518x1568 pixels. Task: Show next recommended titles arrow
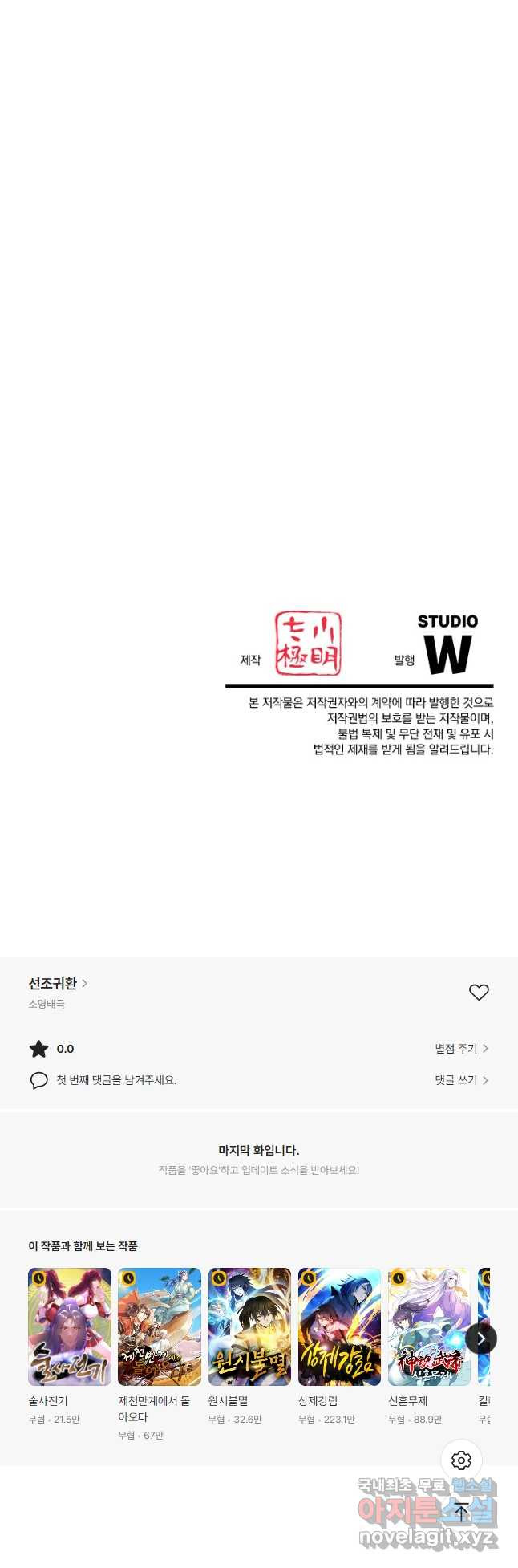pos(481,1338)
